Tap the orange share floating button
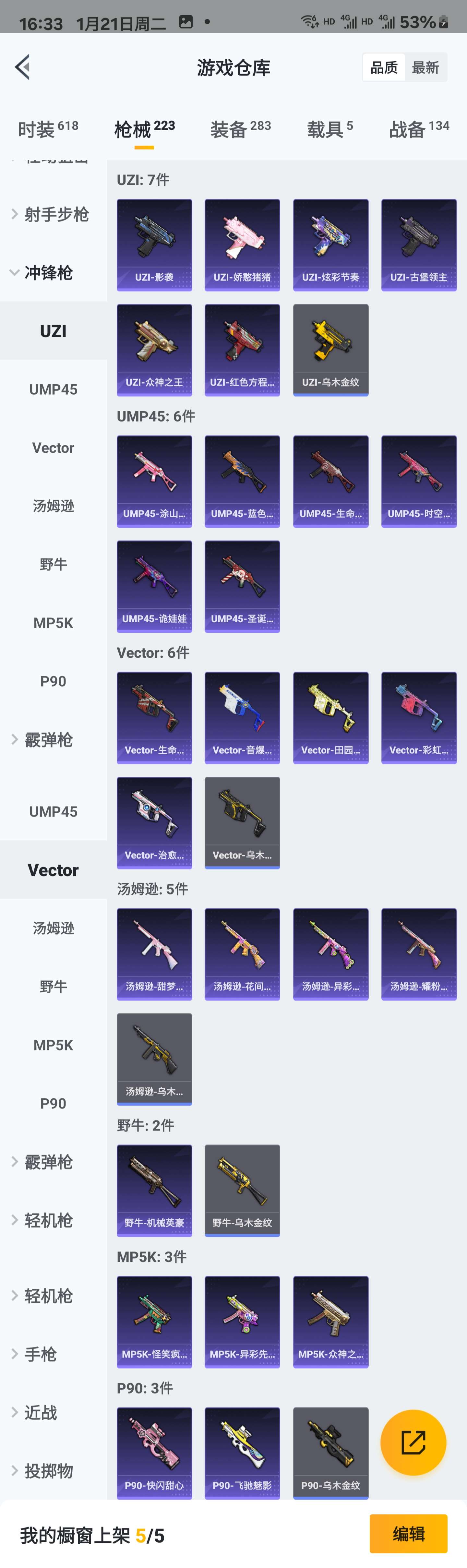 413,1442
